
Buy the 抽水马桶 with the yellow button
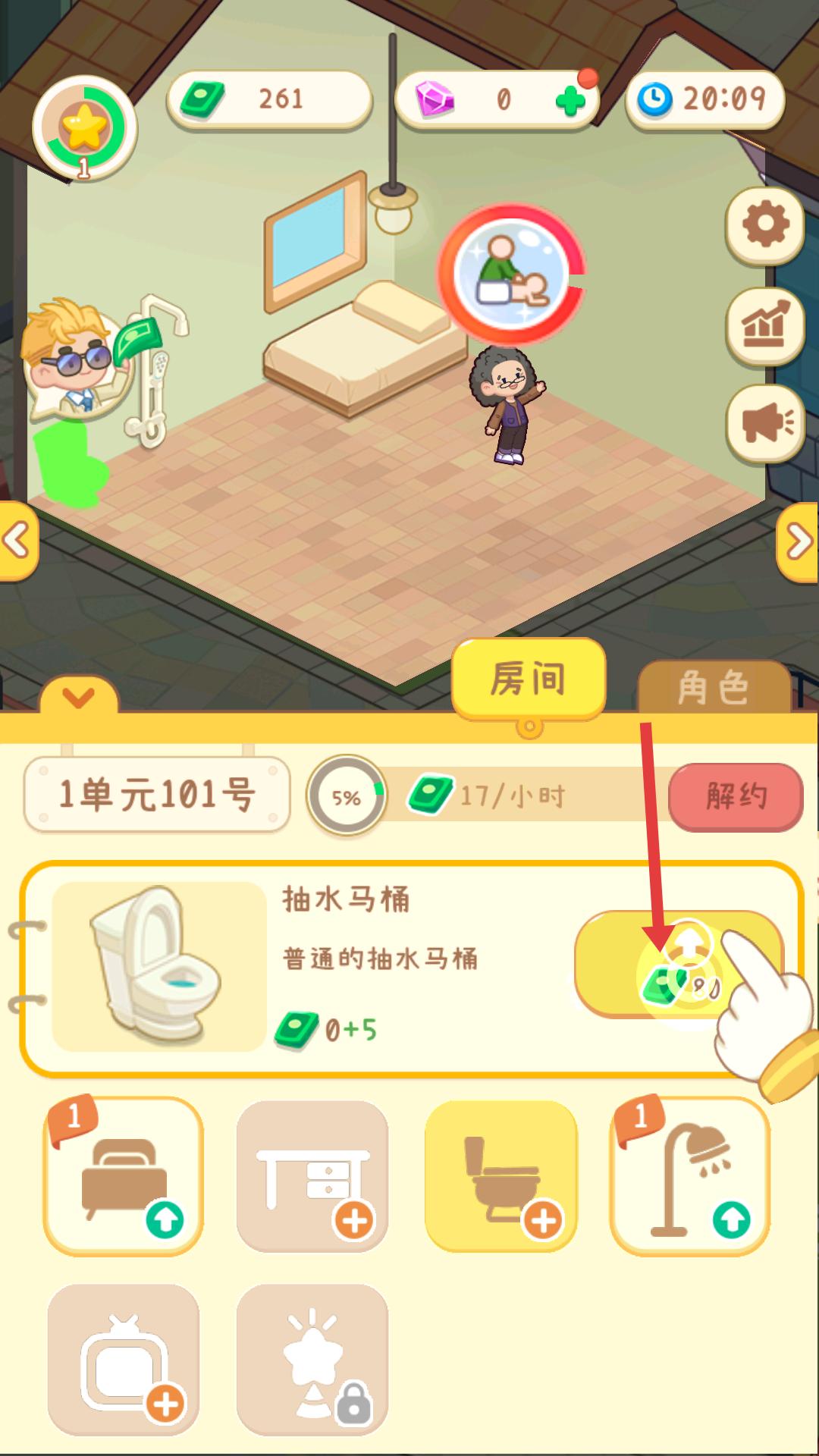tap(677, 965)
